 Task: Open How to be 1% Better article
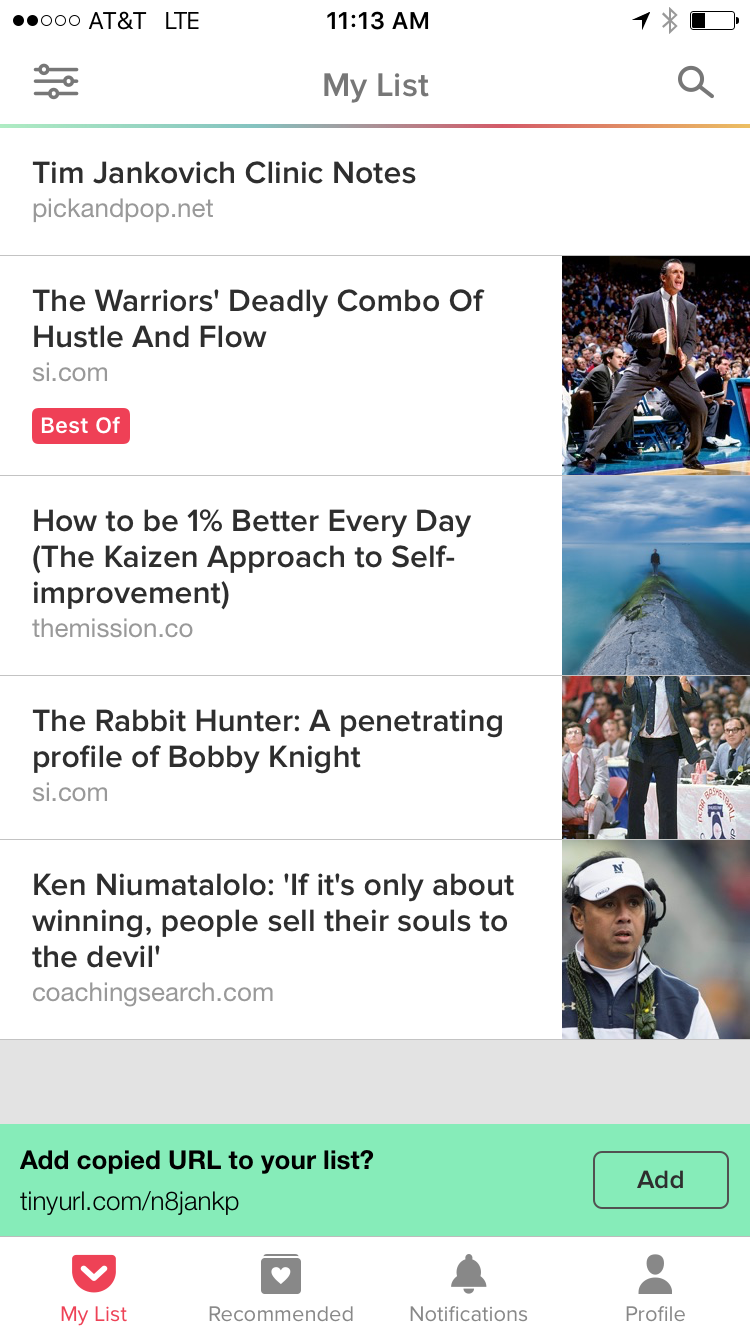(x=251, y=556)
